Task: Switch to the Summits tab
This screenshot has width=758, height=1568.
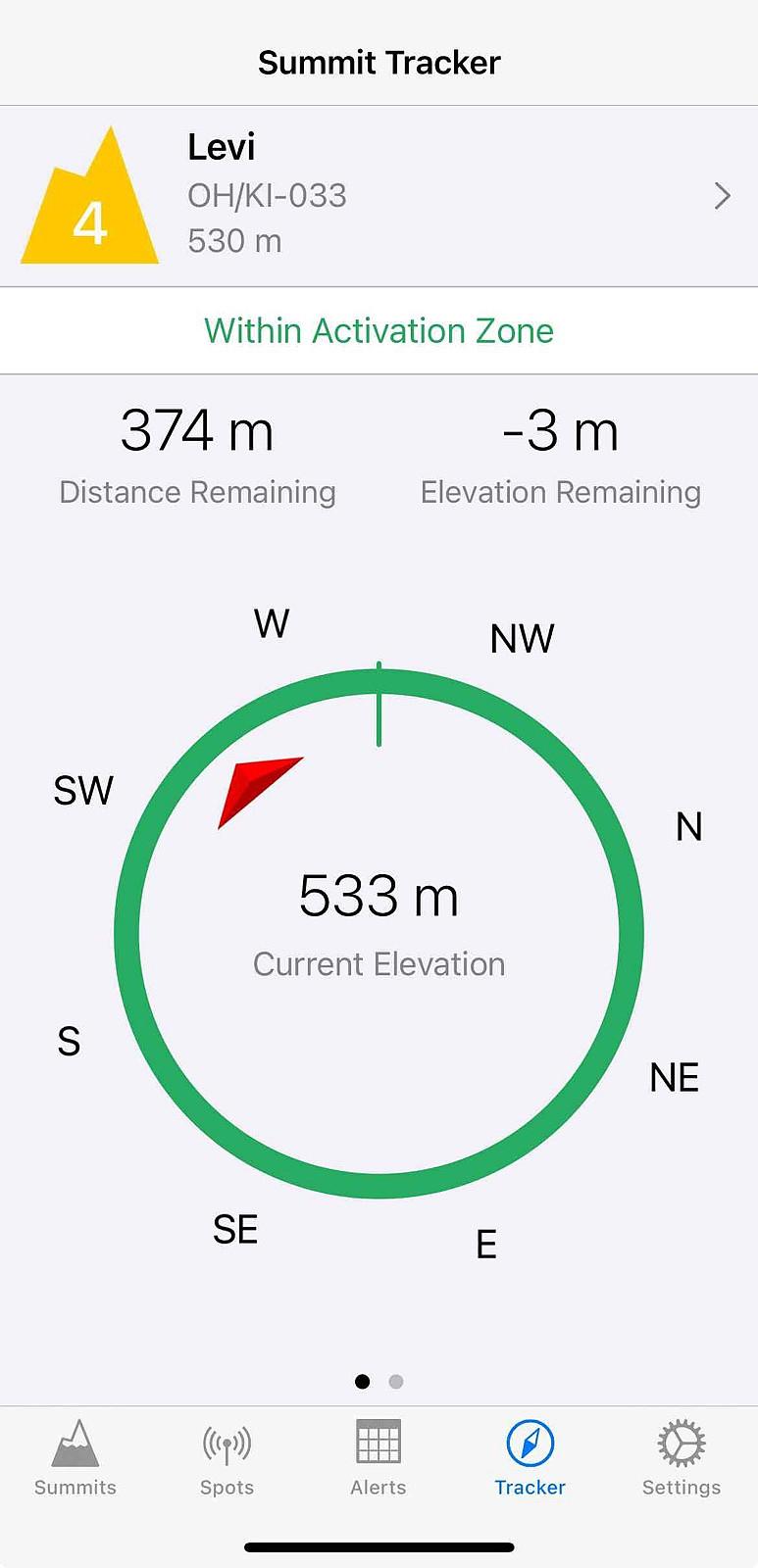Action: pos(76,1458)
